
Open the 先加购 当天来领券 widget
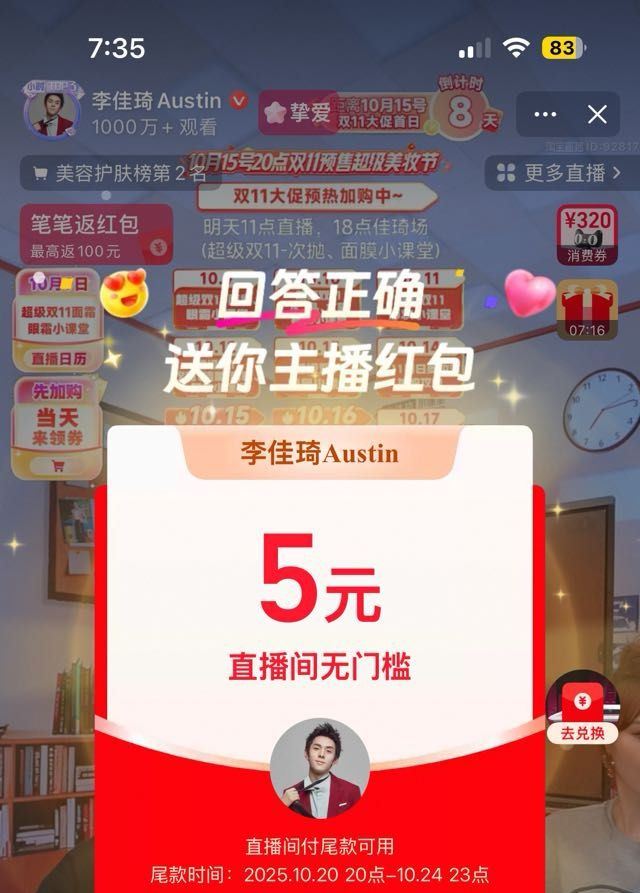tap(57, 428)
